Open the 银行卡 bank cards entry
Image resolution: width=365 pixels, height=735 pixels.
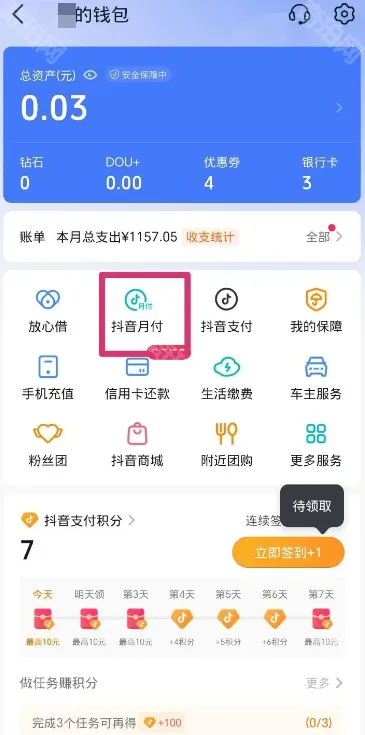point(320,174)
